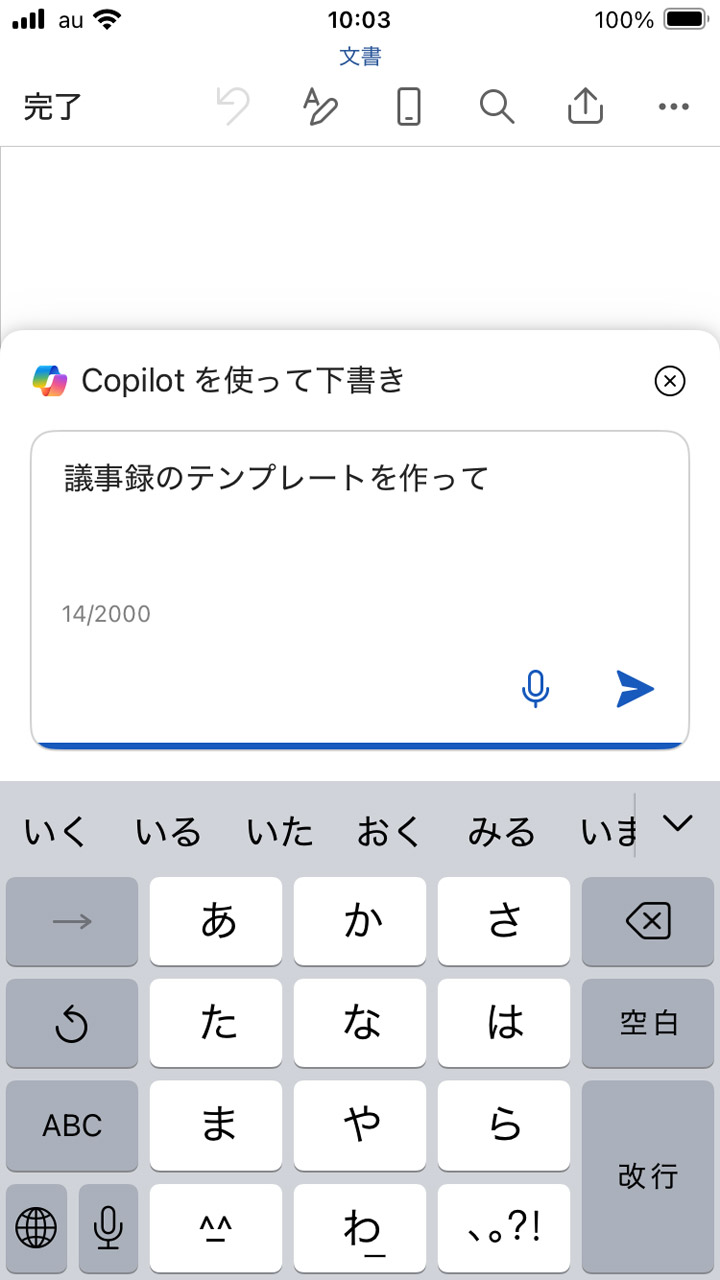The height and width of the screenshot is (1280, 720).
Task: Tap the Copilot logo icon
Action: tap(51, 380)
